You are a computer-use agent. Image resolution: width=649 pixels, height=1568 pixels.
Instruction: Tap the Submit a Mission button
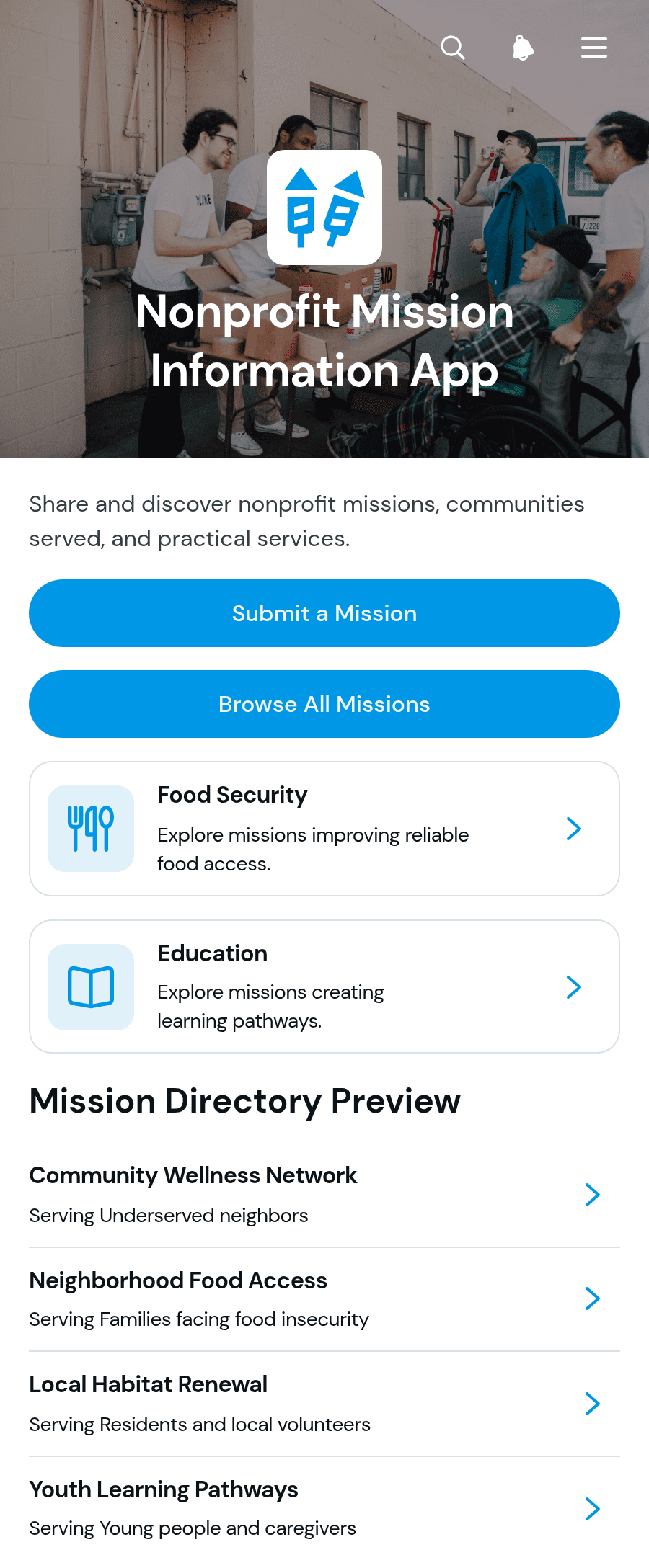324,613
